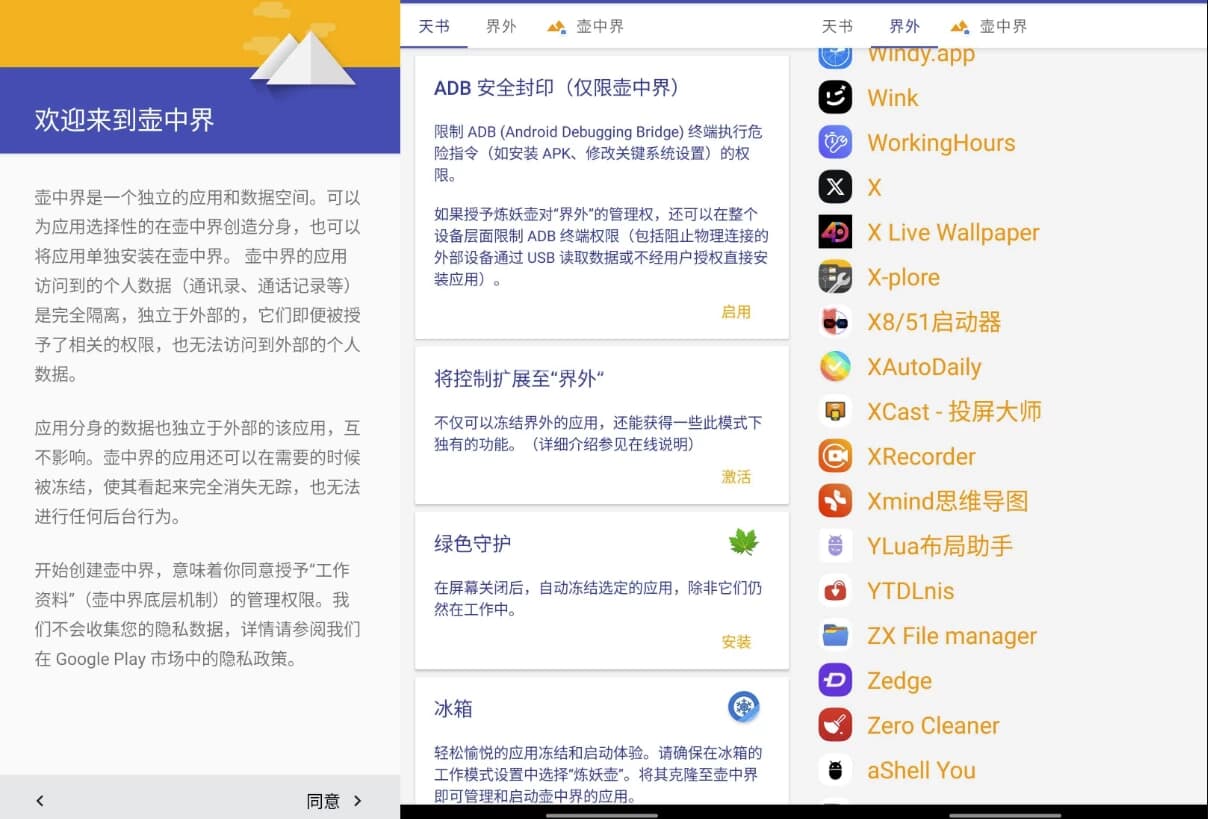
Task: Select XCast - 投屏大师
Action: (953, 412)
